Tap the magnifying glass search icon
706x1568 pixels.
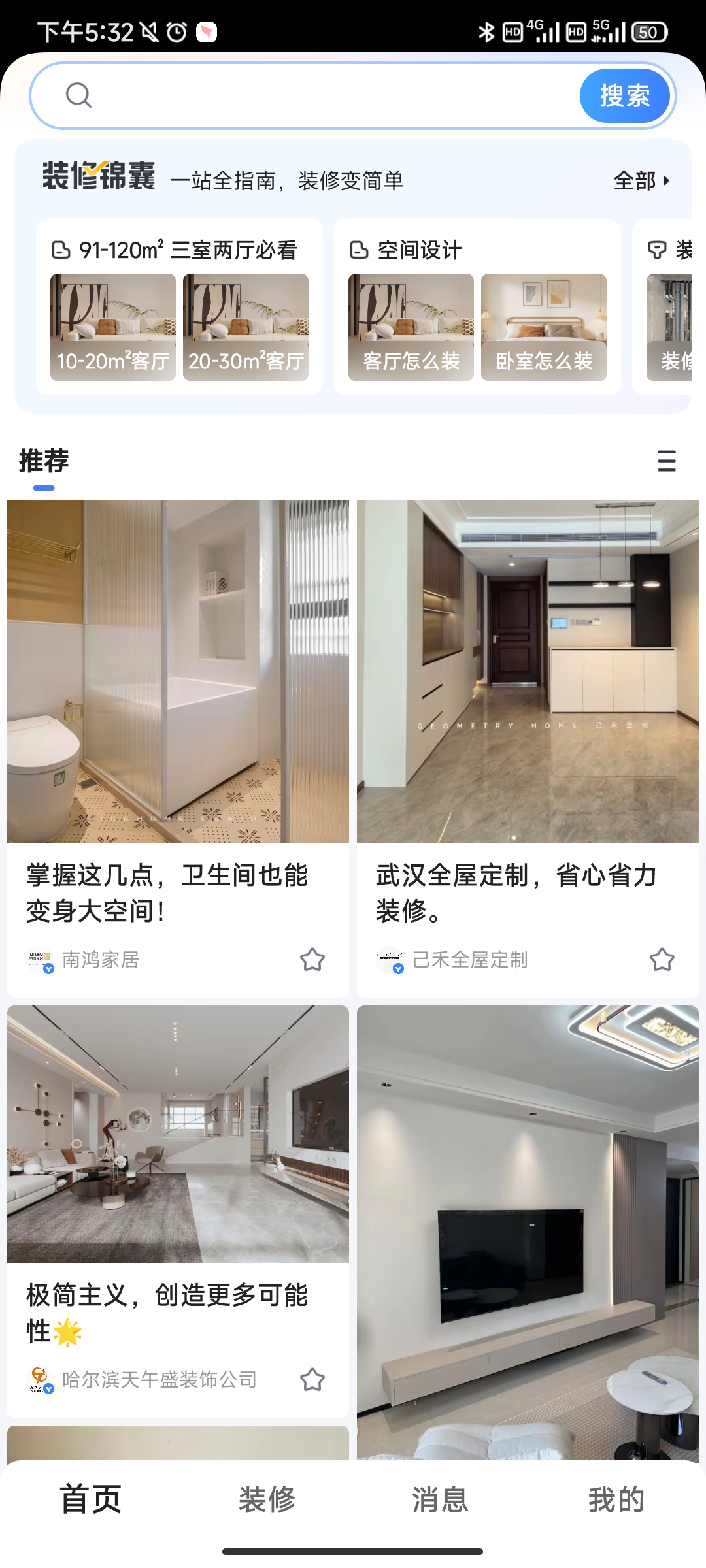click(78, 95)
